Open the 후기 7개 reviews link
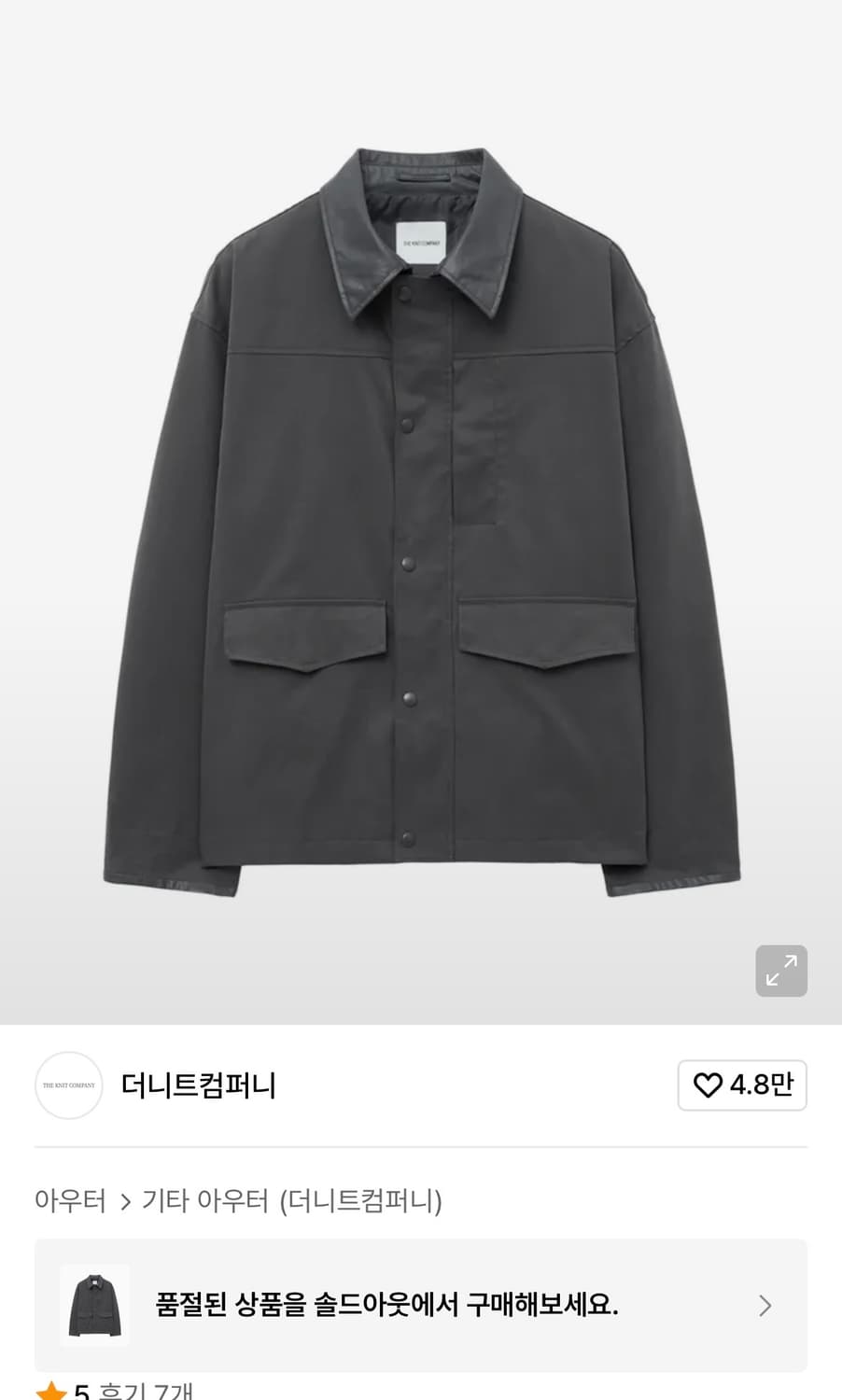The width and height of the screenshot is (842, 1400). pos(145,1392)
